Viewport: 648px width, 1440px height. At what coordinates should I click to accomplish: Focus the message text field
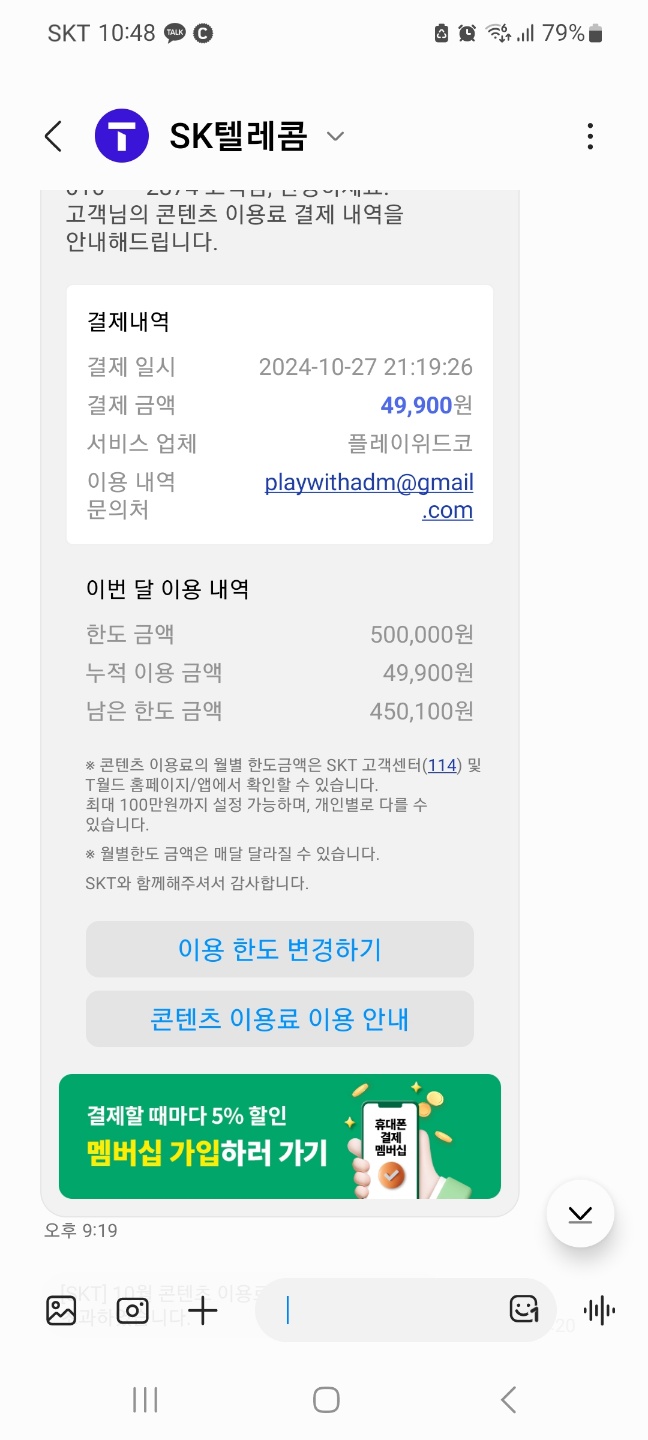(390, 1310)
